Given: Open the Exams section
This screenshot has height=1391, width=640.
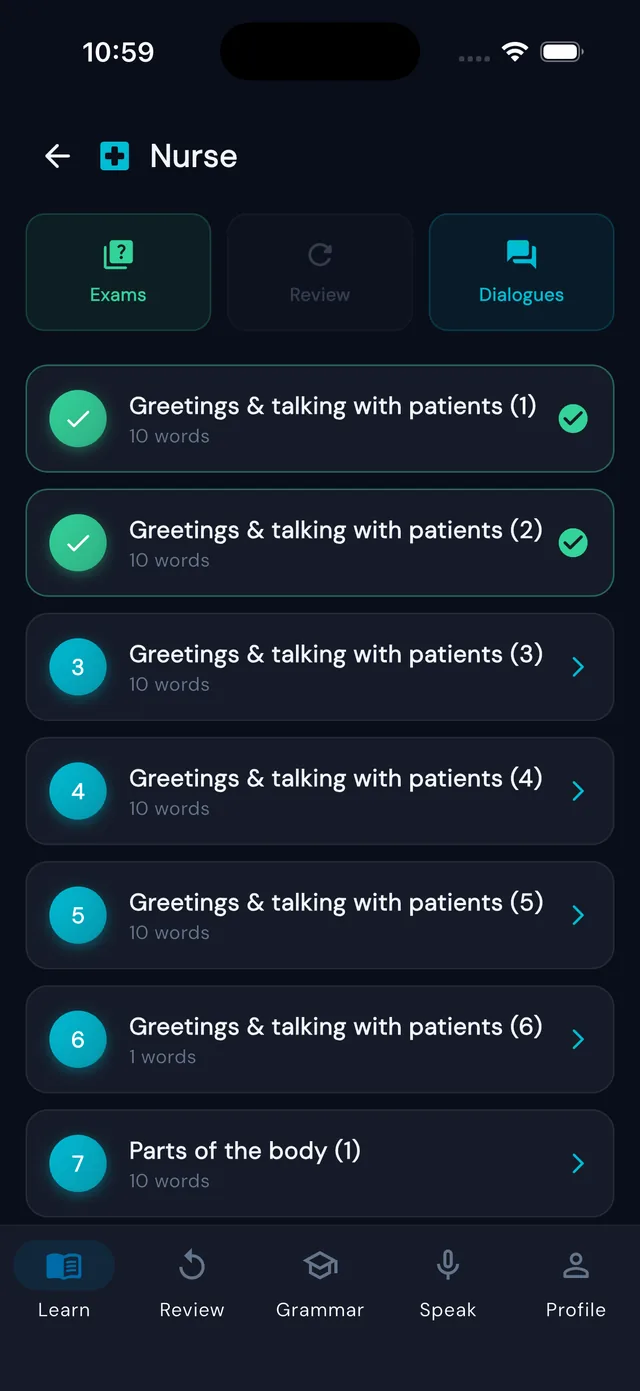Looking at the screenshot, I should click(x=118, y=272).
